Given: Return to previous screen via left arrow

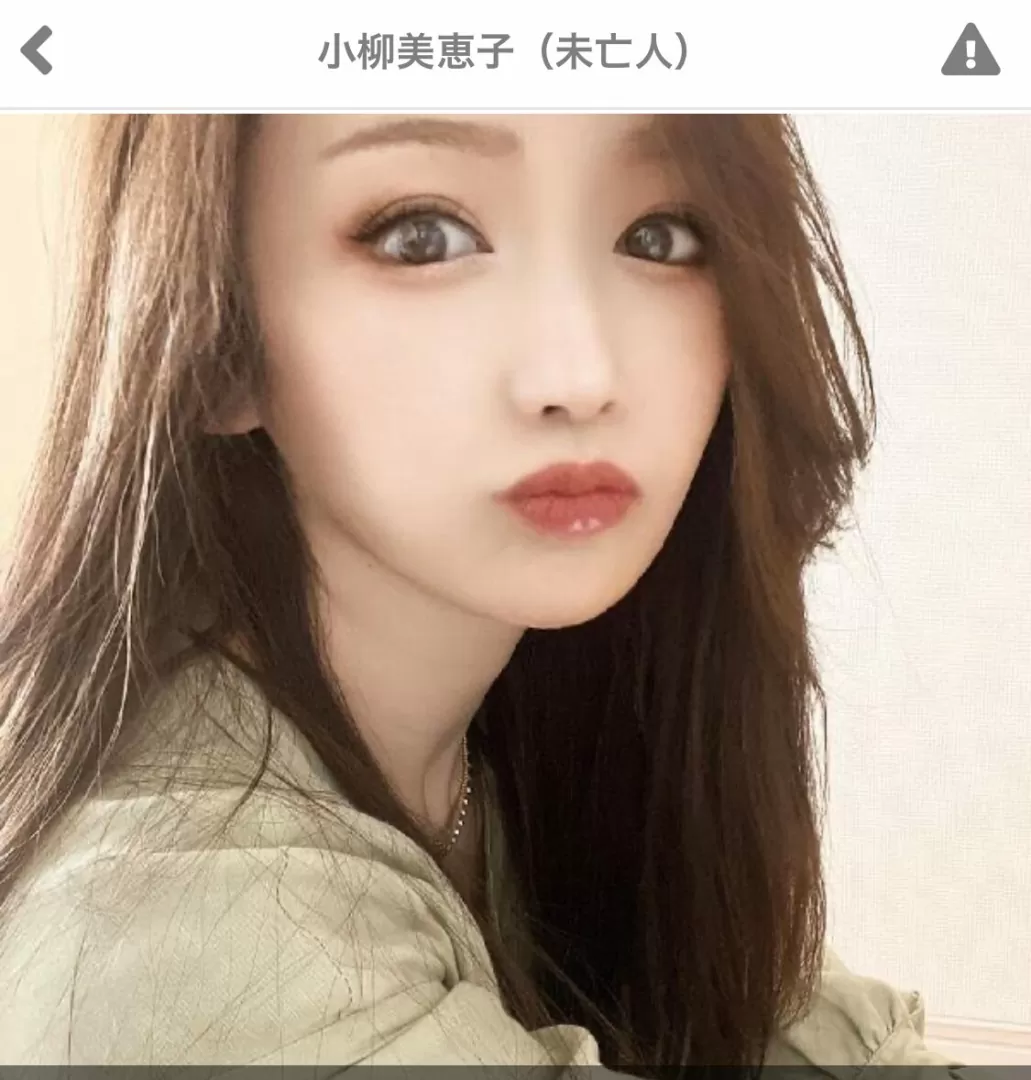Looking at the screenshot, I should (38, 52).
